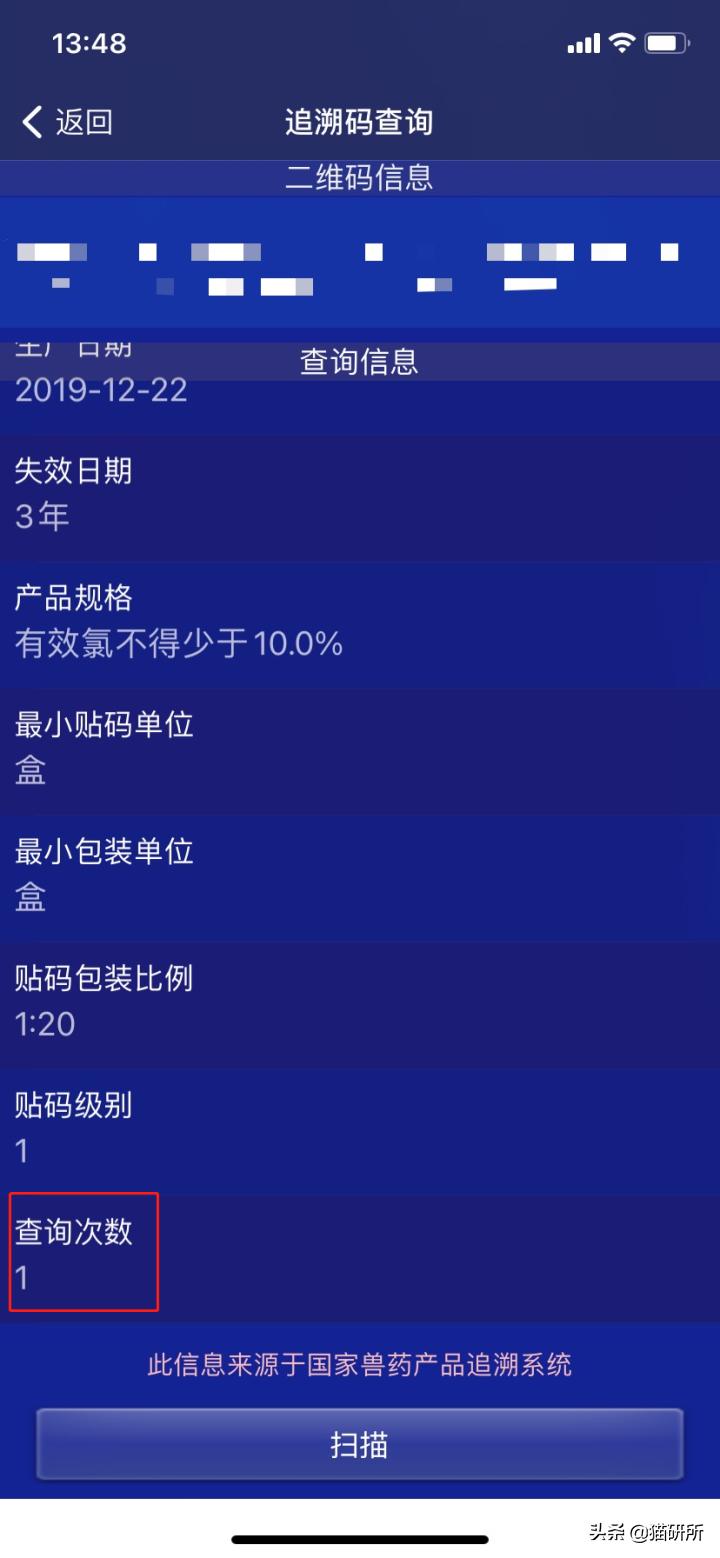Tap the 贴码包装比例 value 1:20

(44, 1023)
